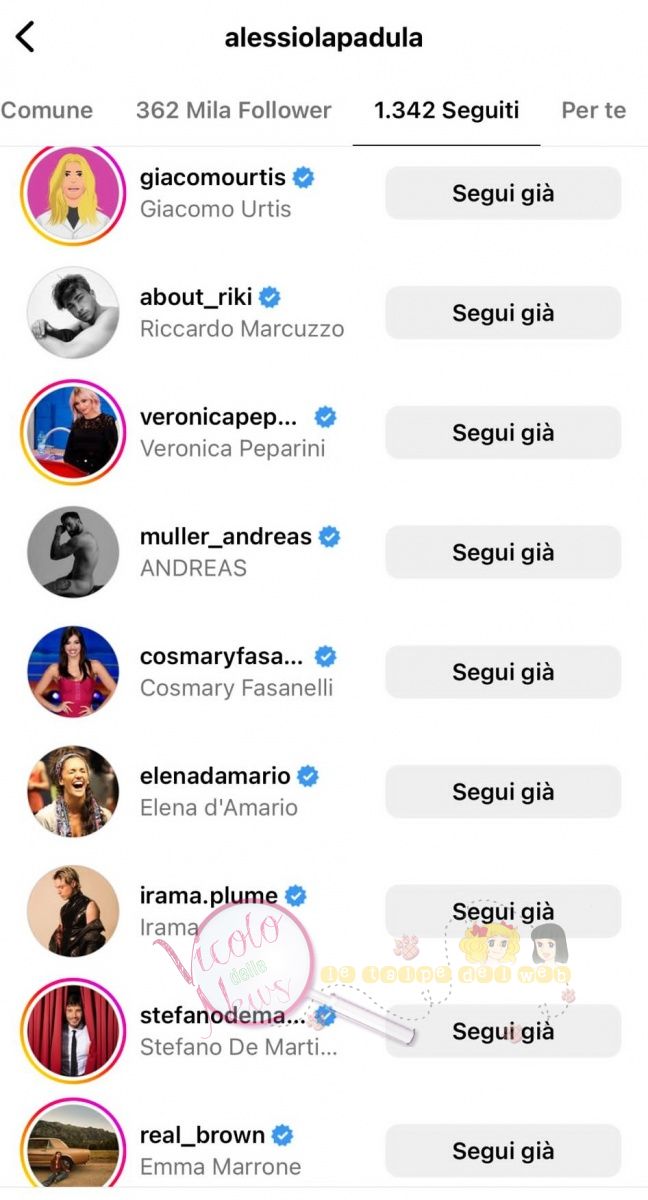Tap Segui già beside about_riki

tap(503, 313)
